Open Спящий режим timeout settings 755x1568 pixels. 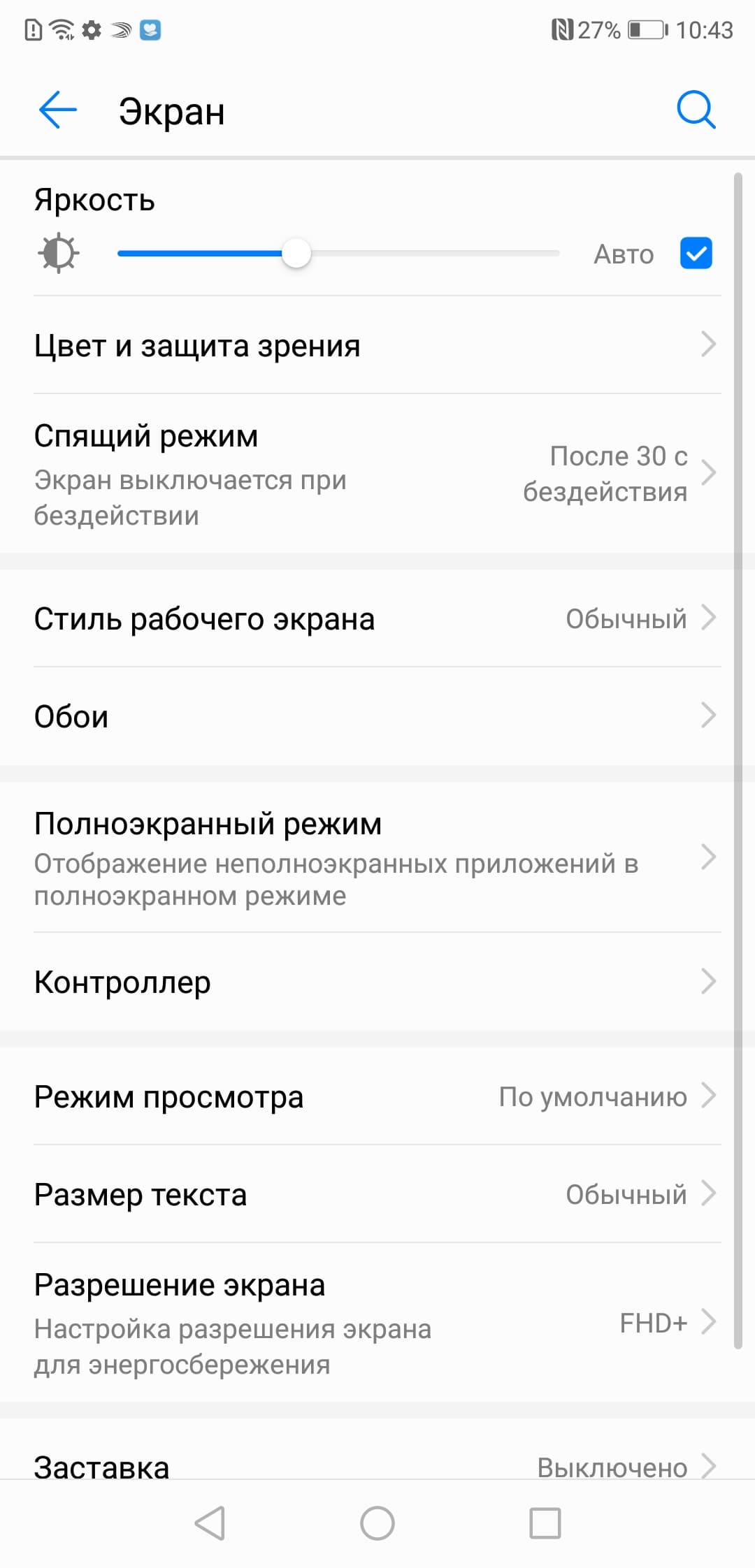click(x=377, y=474)
